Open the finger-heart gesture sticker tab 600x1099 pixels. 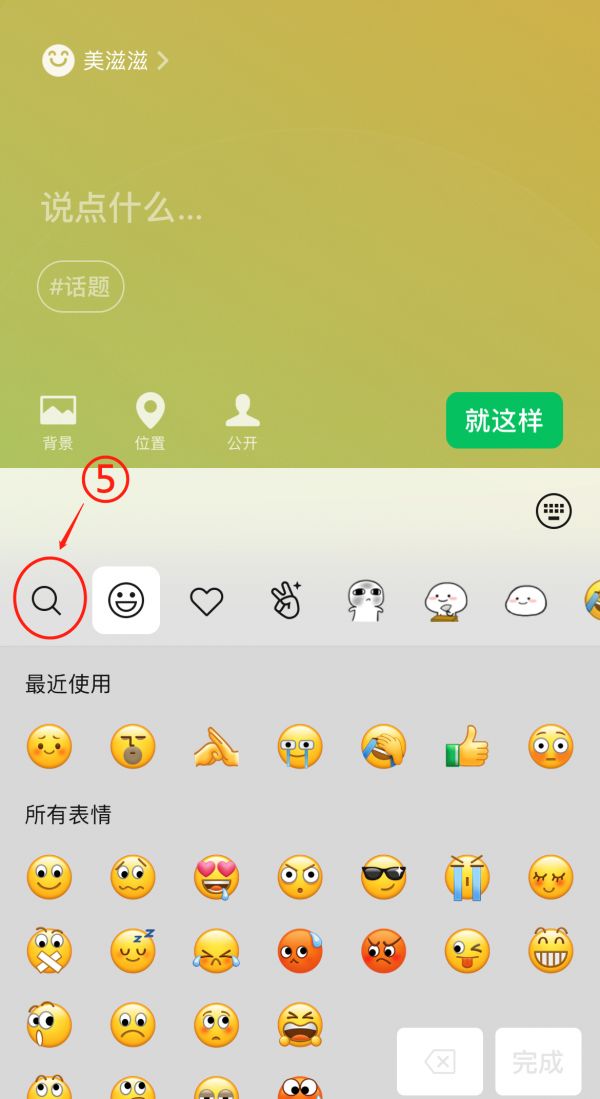coord(286,600)
